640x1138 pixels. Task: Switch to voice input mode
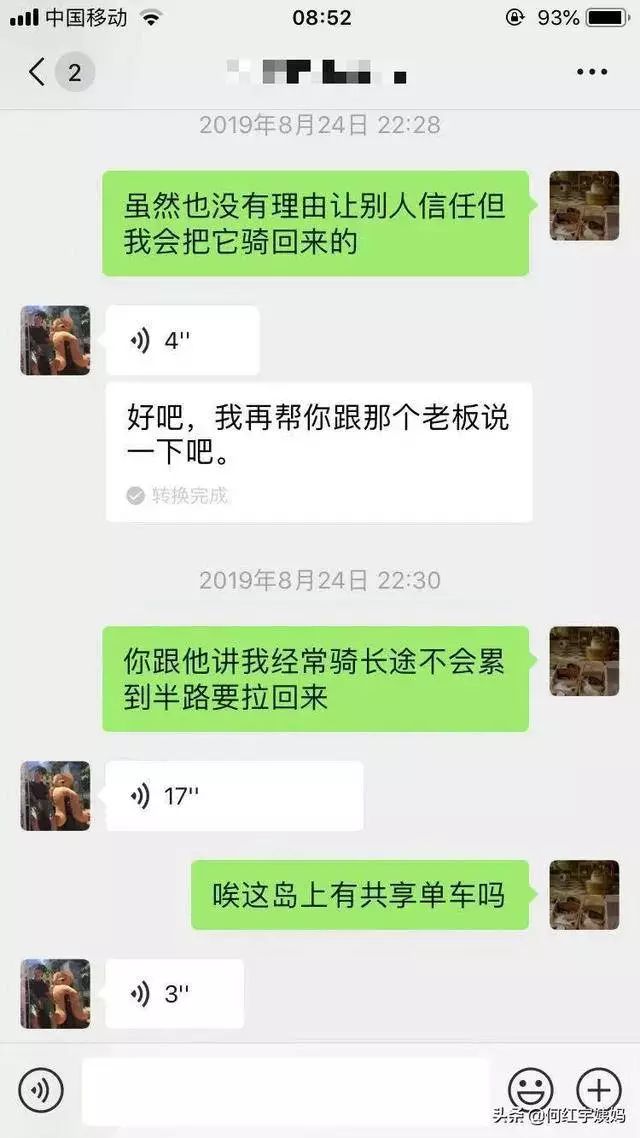click(40, 1090)
